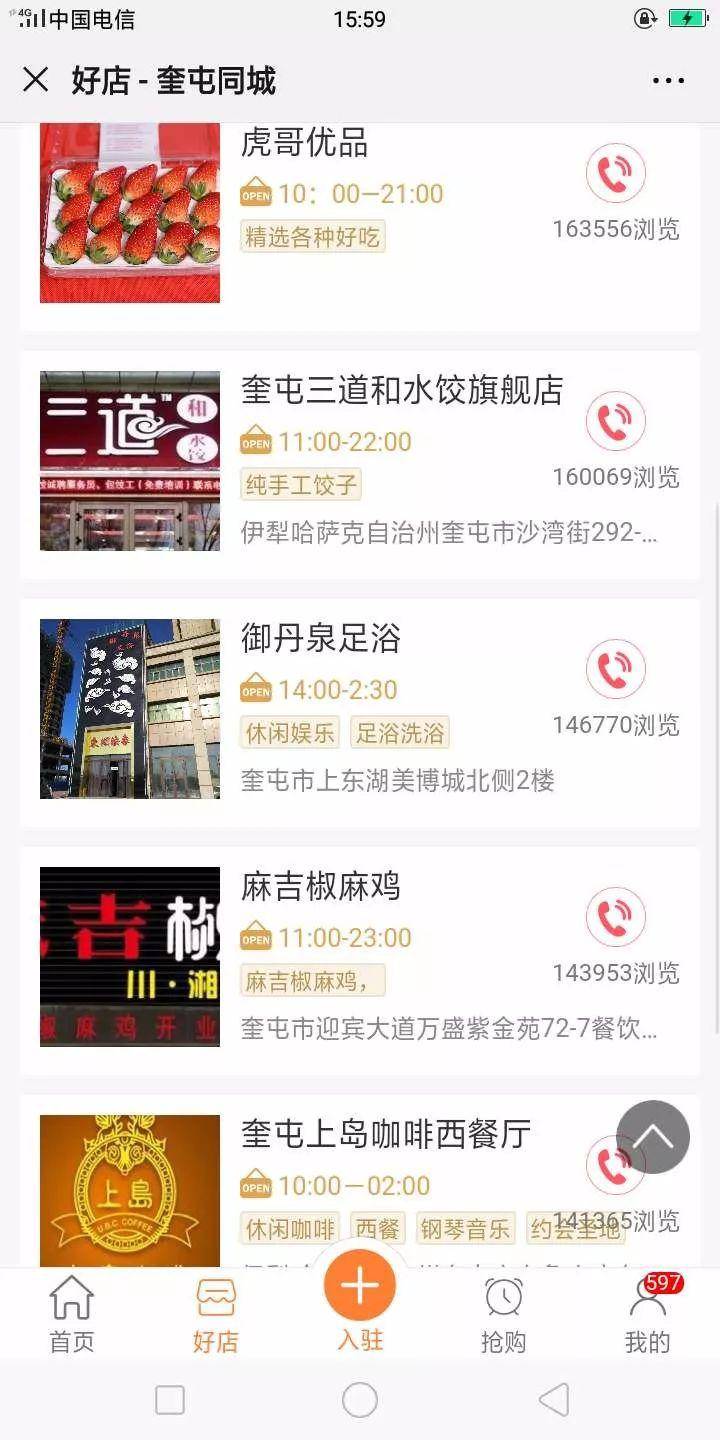720x1440 pixels.
Task: Switch to the 首页 tab
Action: point(72,1314)
